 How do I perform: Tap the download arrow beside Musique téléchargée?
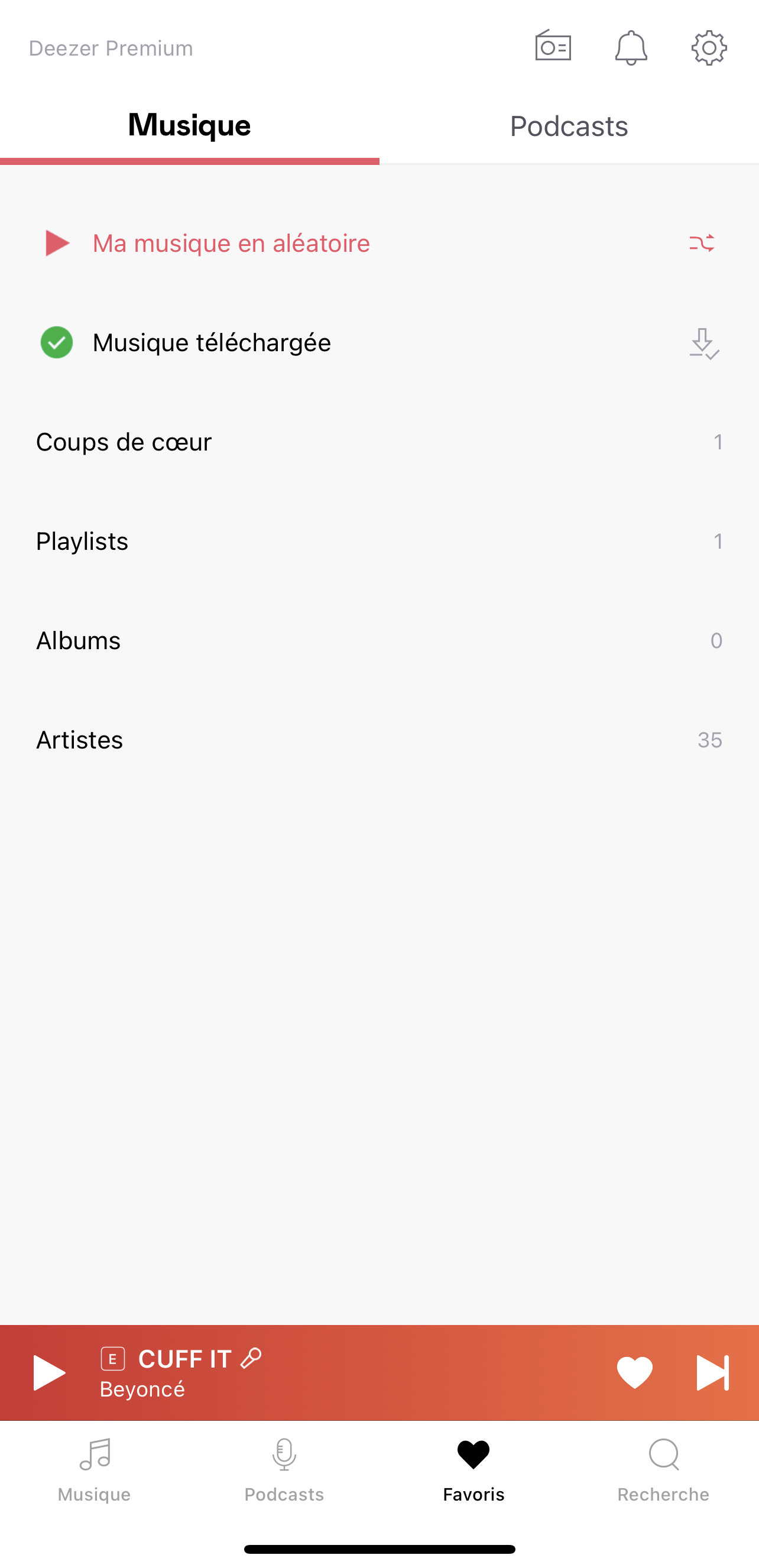[706, 344]
